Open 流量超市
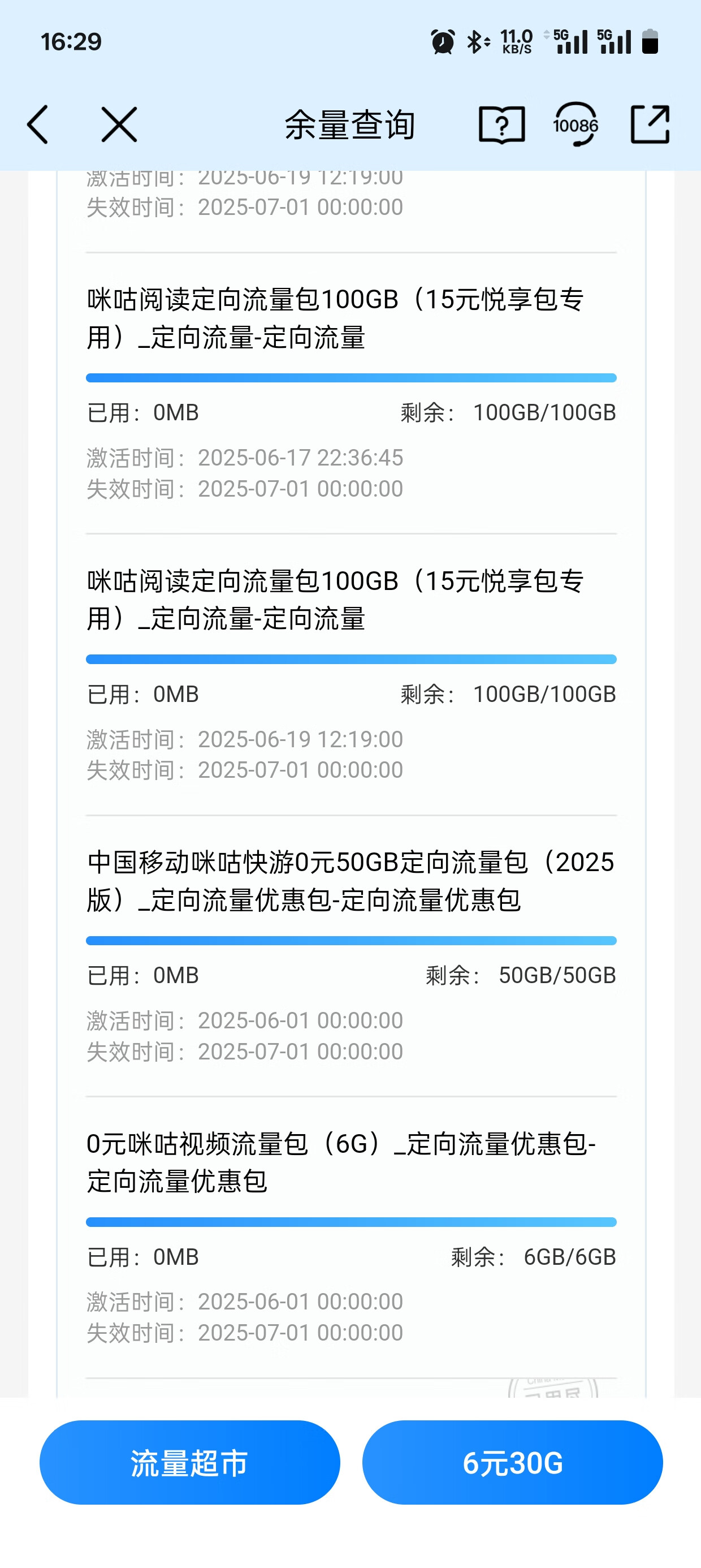 (190, 1463)
